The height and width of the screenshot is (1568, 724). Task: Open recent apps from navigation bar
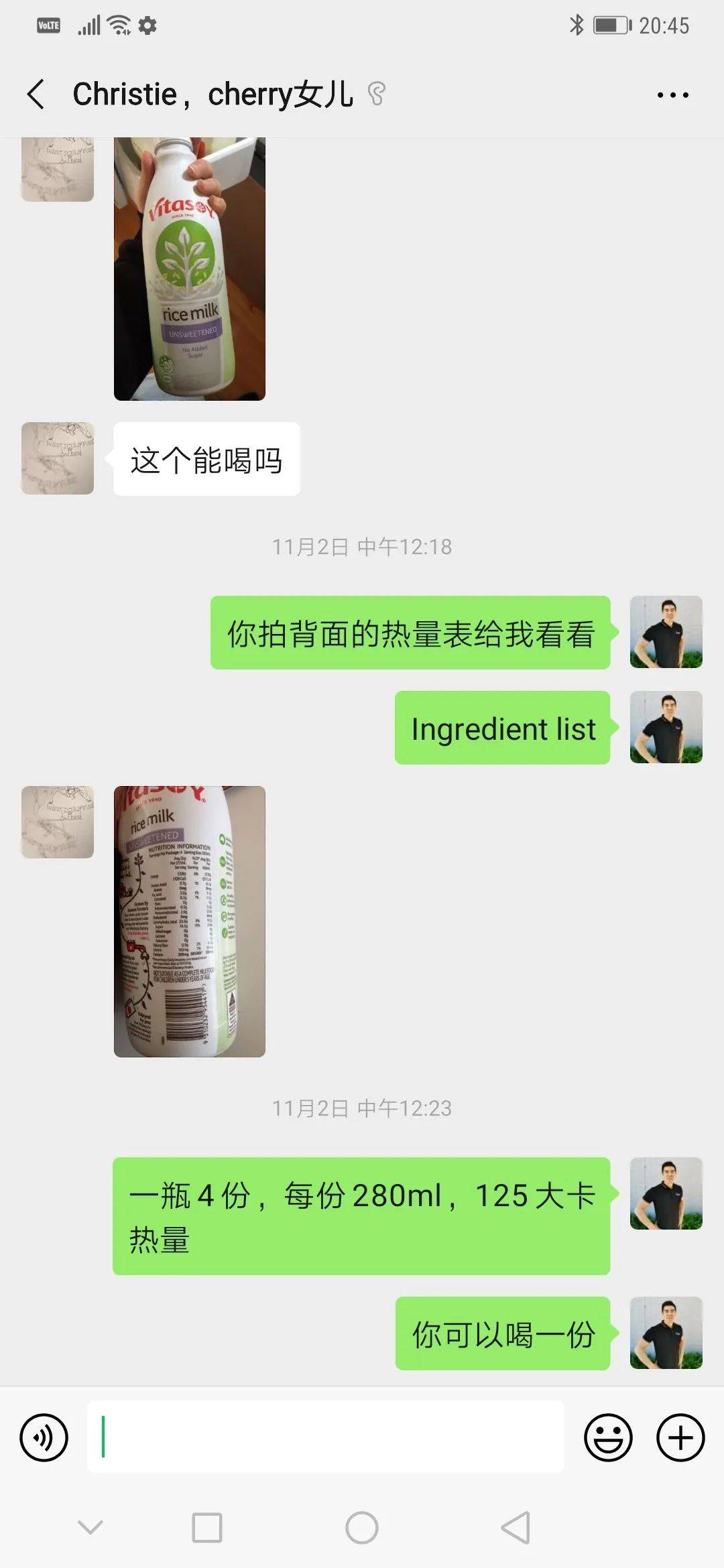(207, 1528)
